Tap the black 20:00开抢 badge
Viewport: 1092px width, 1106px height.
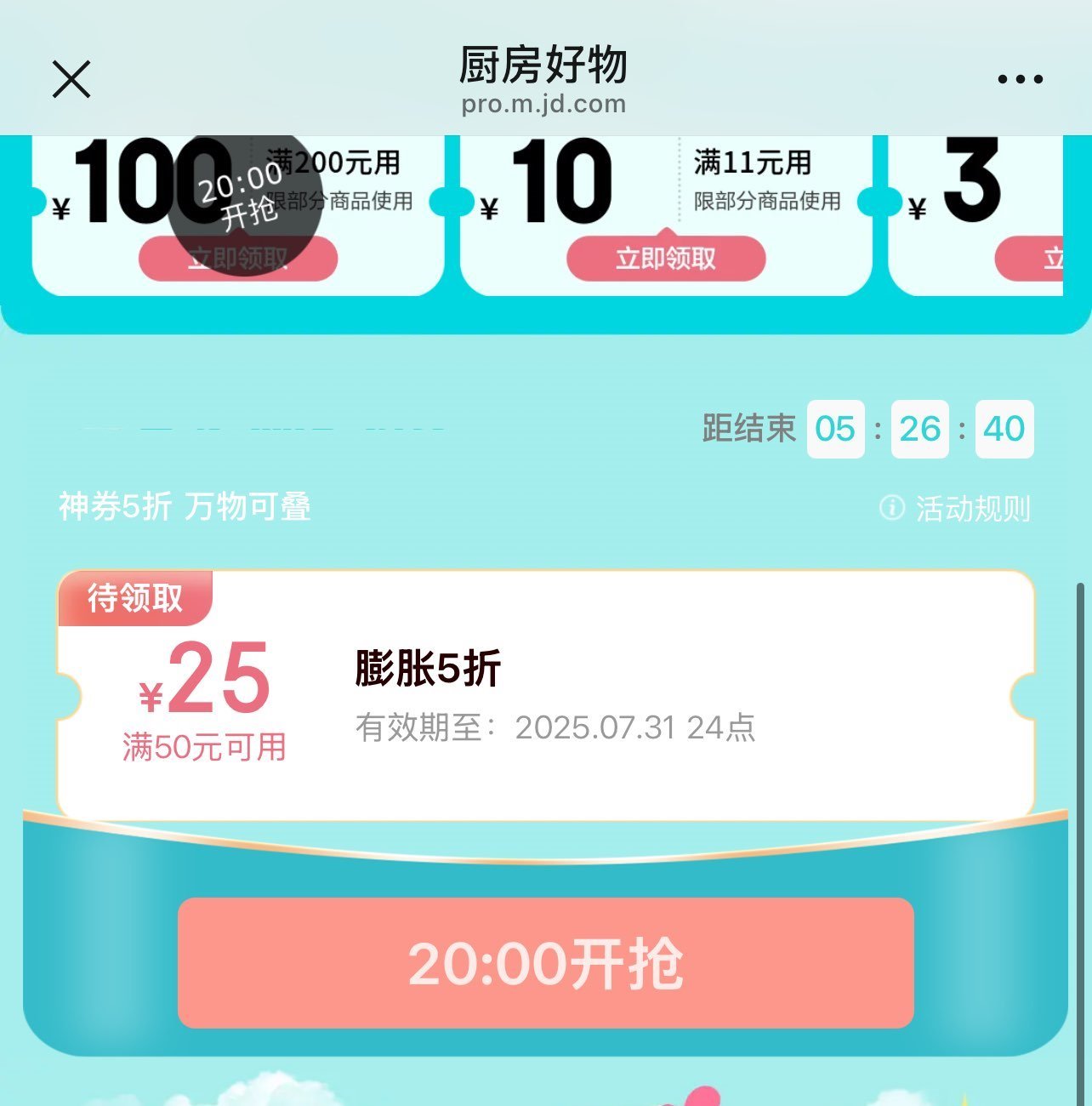(243, 199)
